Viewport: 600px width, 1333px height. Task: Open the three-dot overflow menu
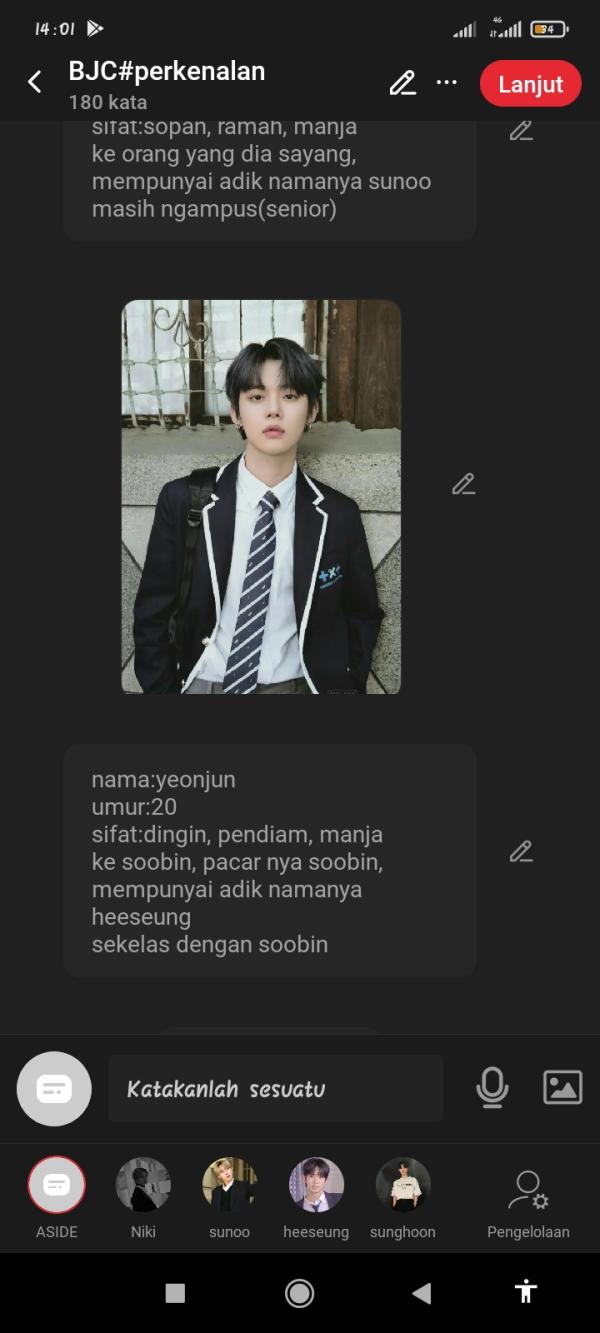[447, 83]
